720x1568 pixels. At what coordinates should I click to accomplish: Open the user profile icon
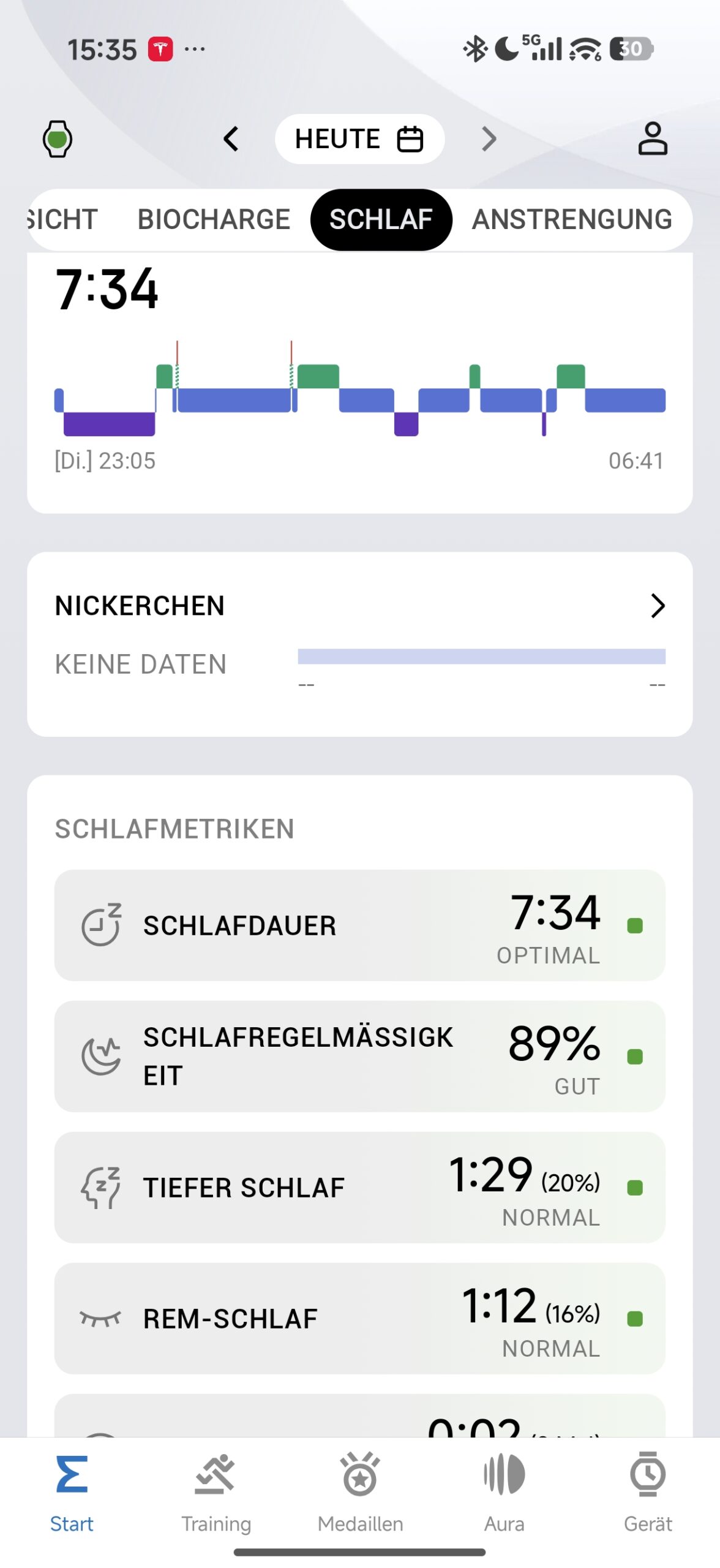tap(652, 139)
